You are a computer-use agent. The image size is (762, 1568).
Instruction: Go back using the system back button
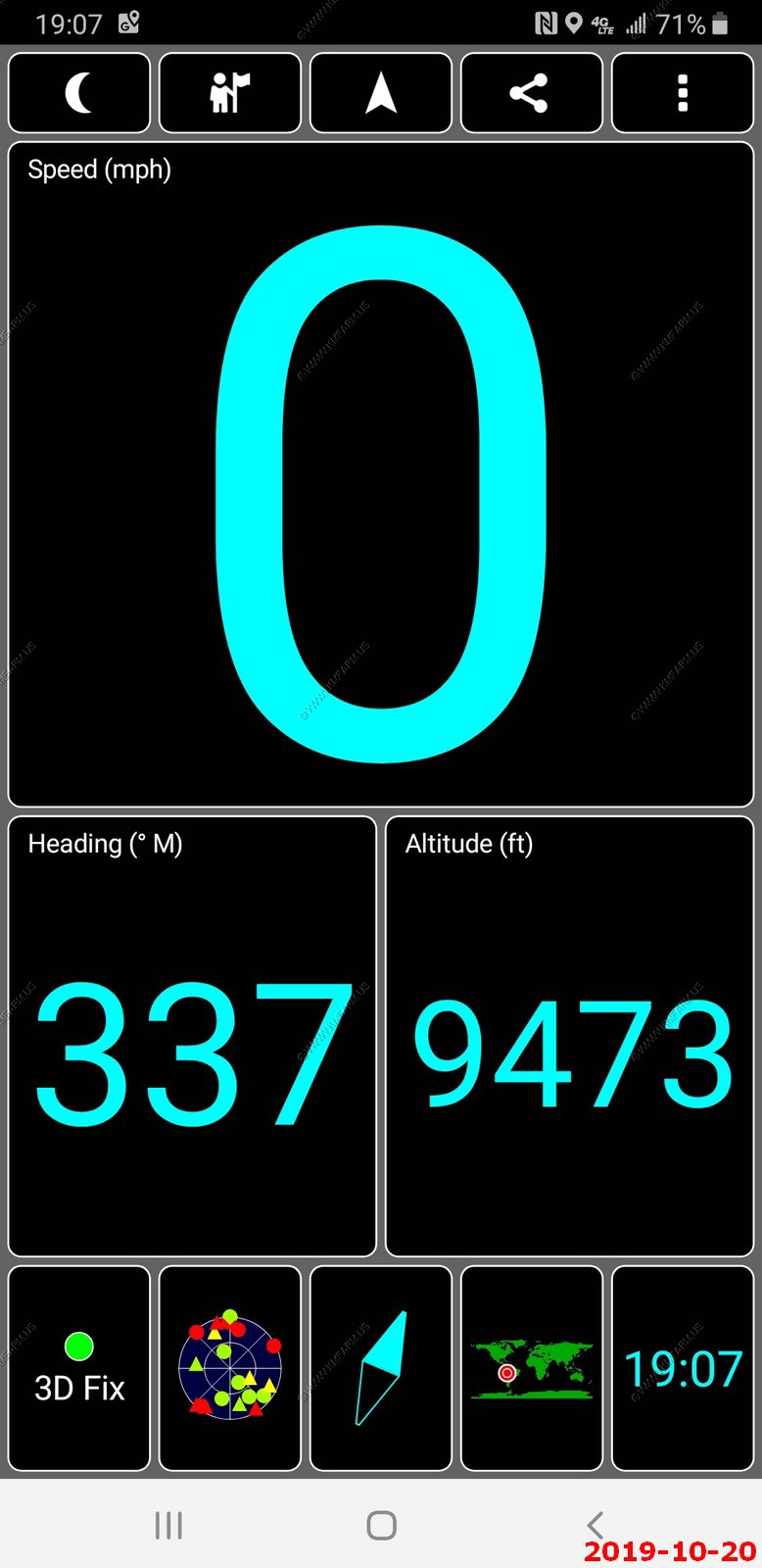(595, 1524)
